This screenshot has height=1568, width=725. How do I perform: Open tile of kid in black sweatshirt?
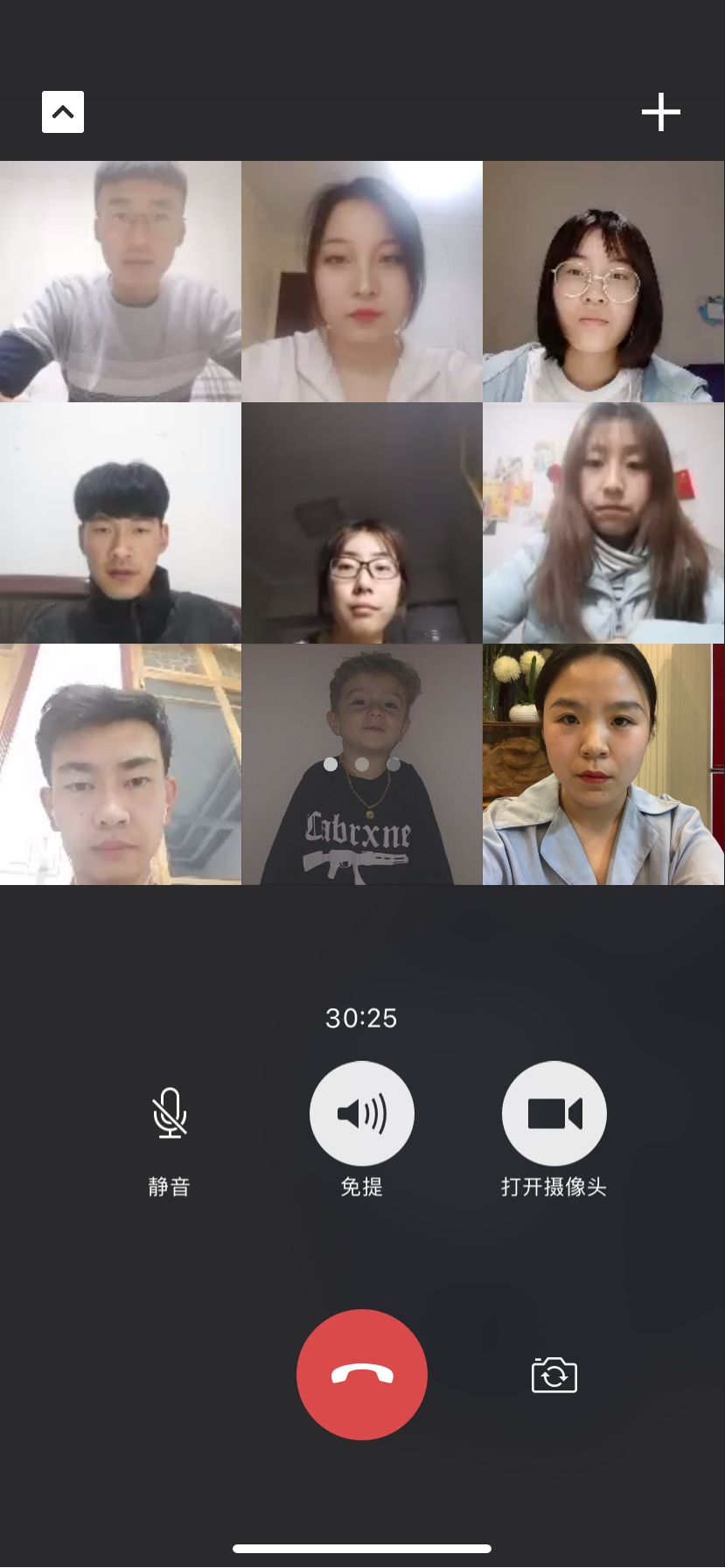362,764
